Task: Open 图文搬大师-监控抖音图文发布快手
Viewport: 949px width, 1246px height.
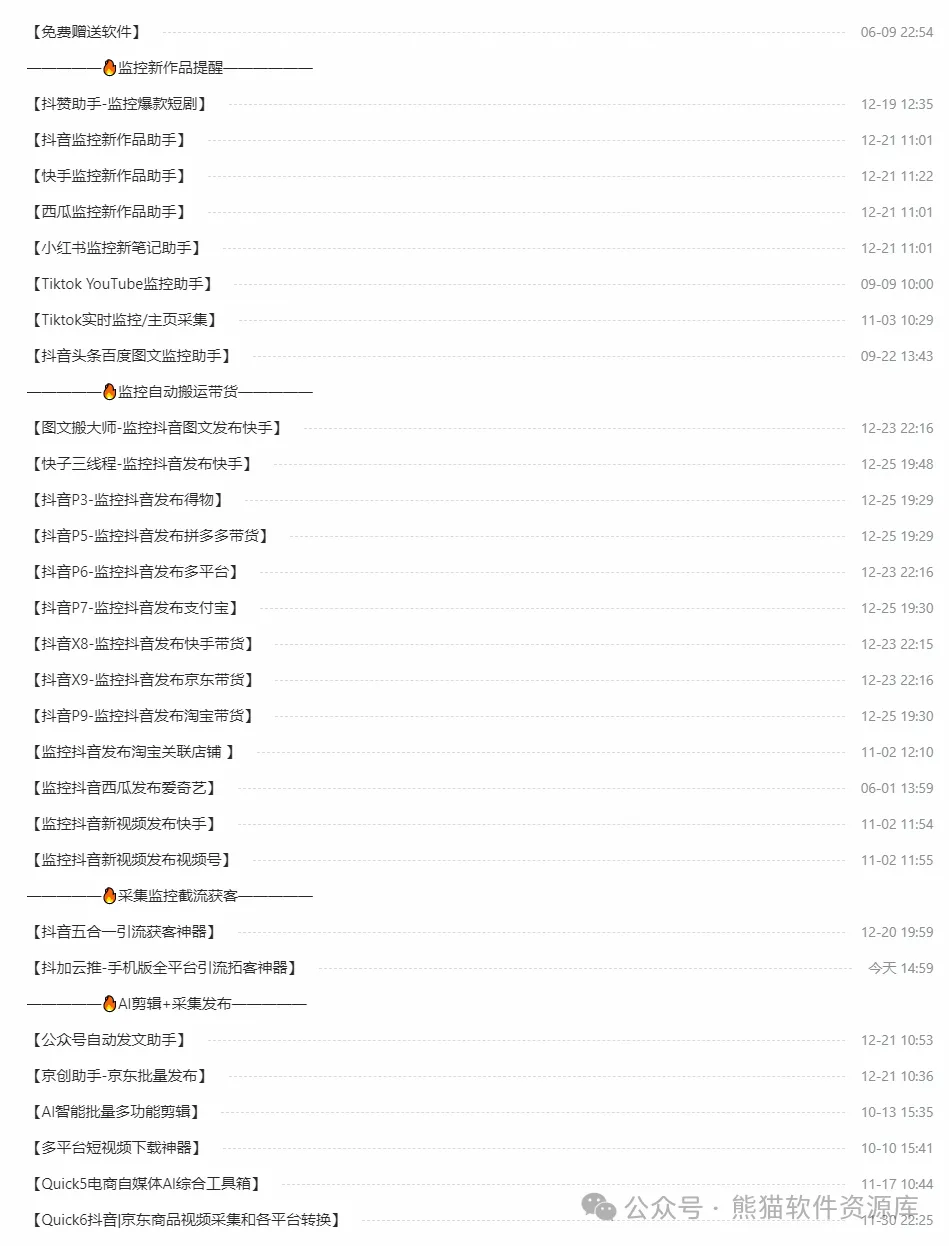Action: pyautogui.click(x=156, y=428)
